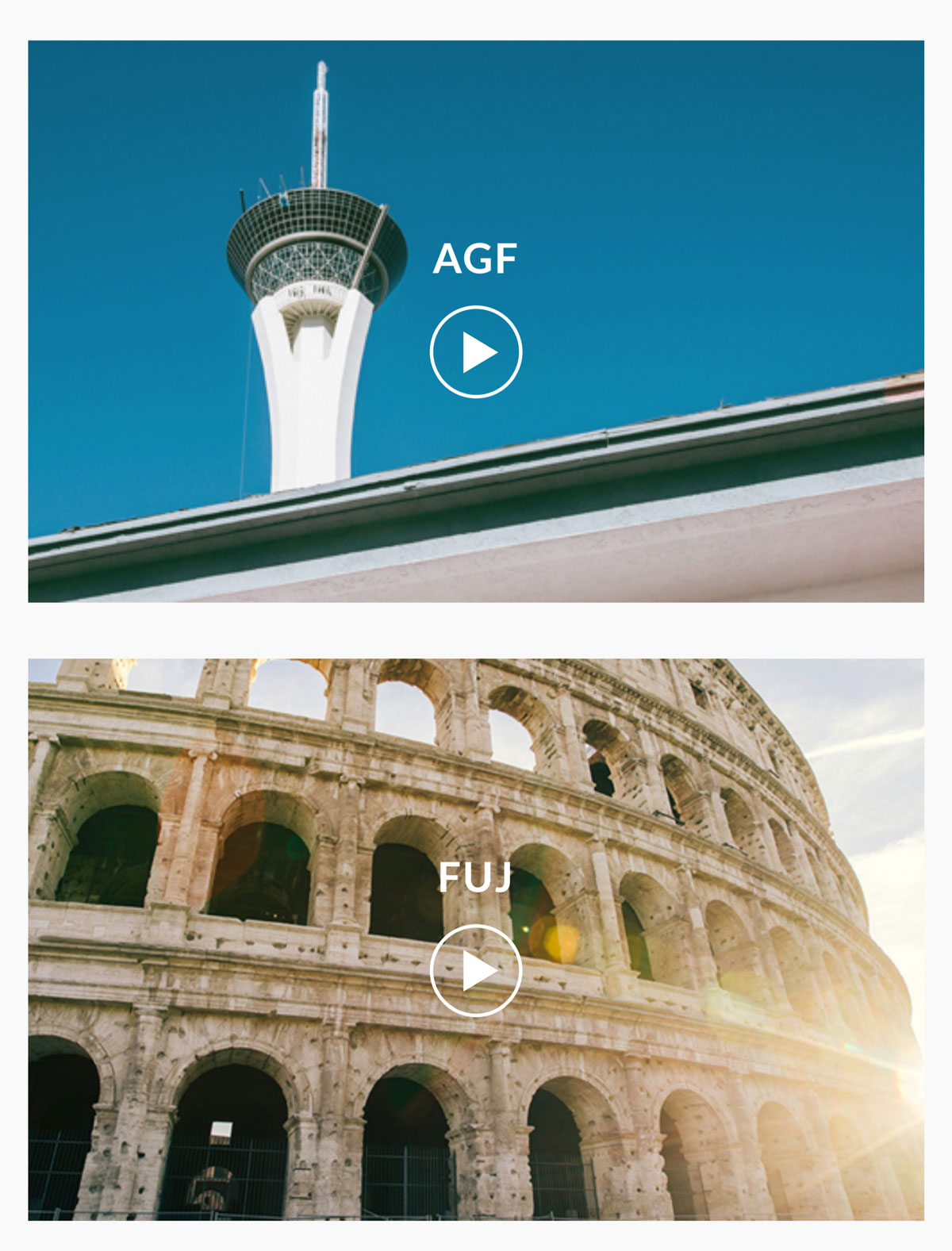Screen dimensions: 952x1251
Task: Play the FUJ video
Action: point(476,970)
